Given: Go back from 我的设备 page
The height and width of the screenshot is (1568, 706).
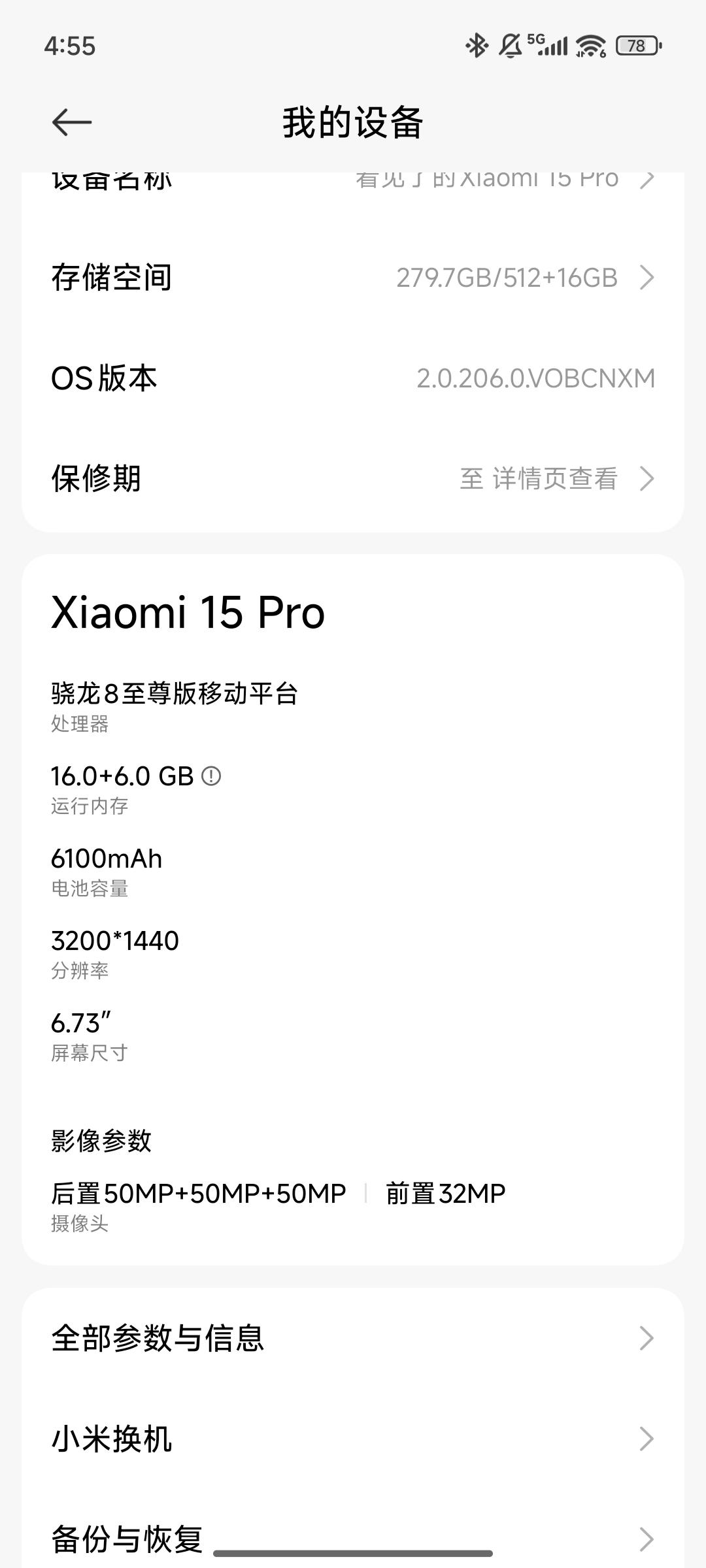Looking at the screenshot, I should [72, 122].
